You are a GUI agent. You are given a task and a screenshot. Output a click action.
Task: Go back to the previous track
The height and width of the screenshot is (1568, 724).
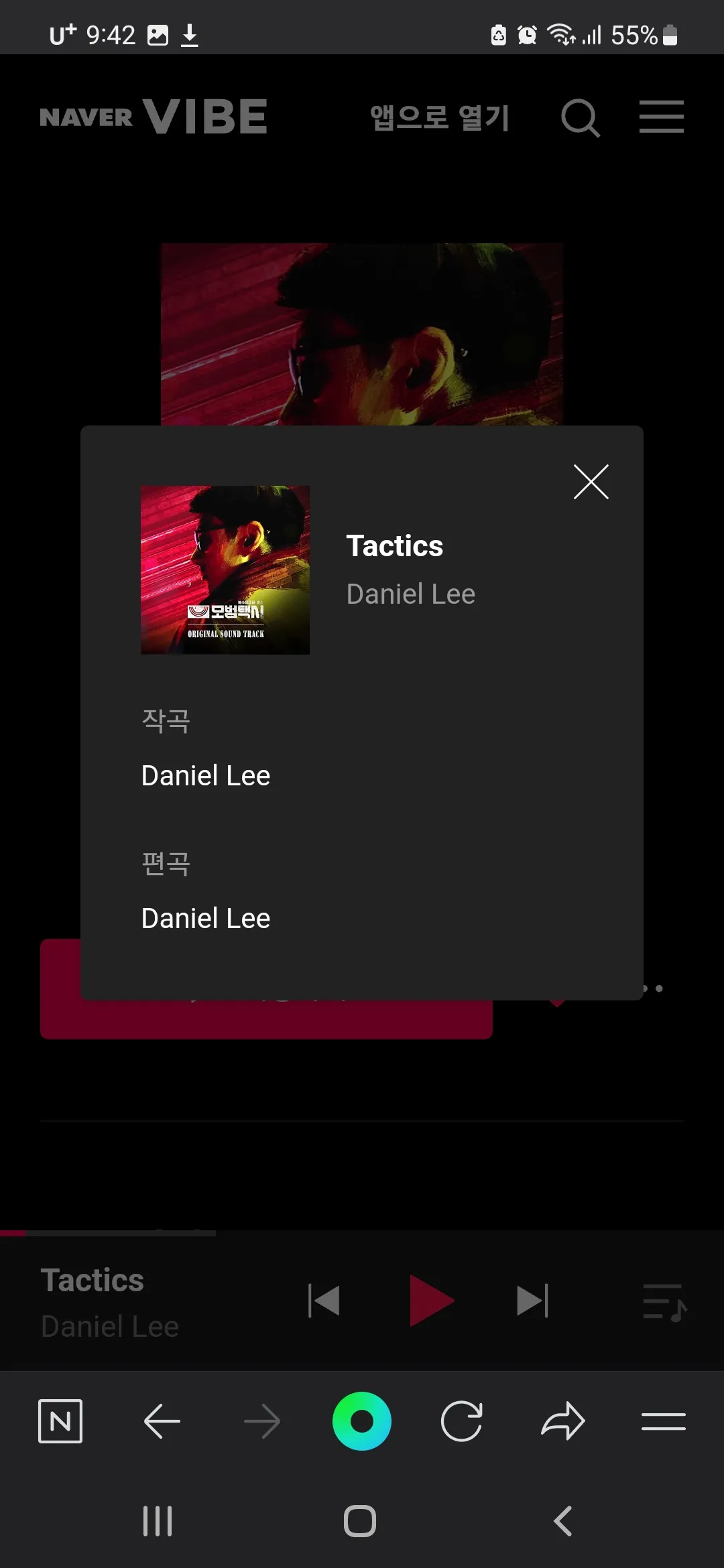(x=324, y=1300)
